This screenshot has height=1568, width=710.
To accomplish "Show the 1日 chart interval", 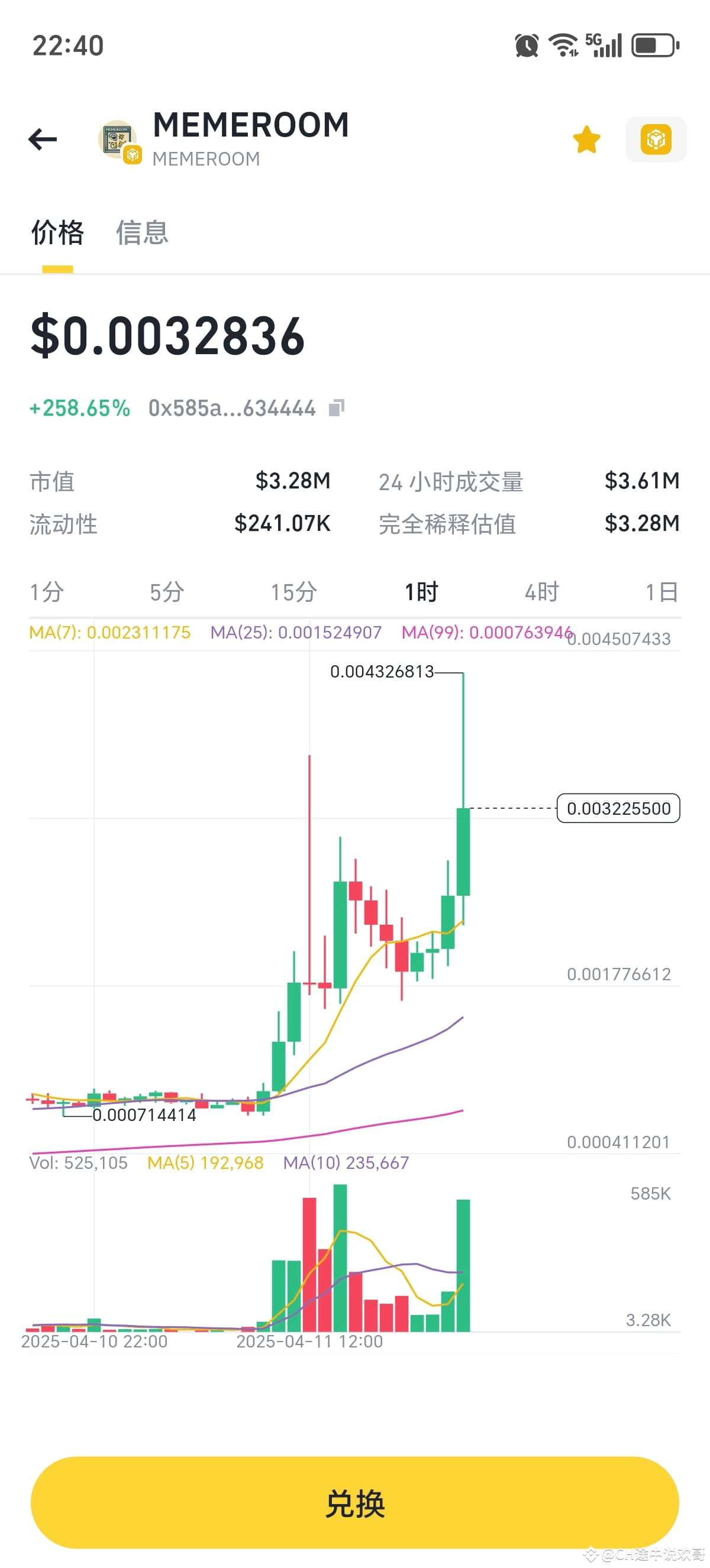I will point(661,592).
